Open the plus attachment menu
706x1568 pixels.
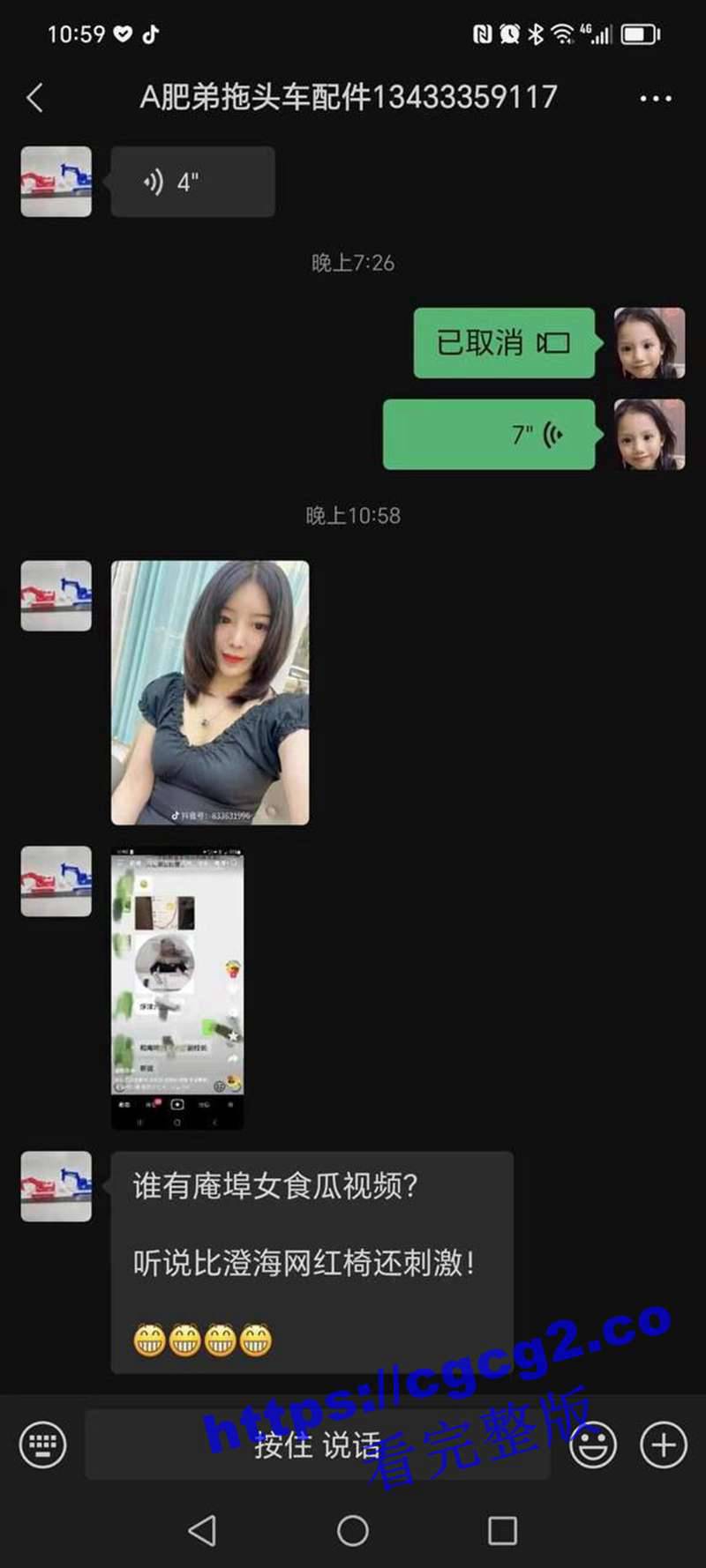click(663, 1445)
